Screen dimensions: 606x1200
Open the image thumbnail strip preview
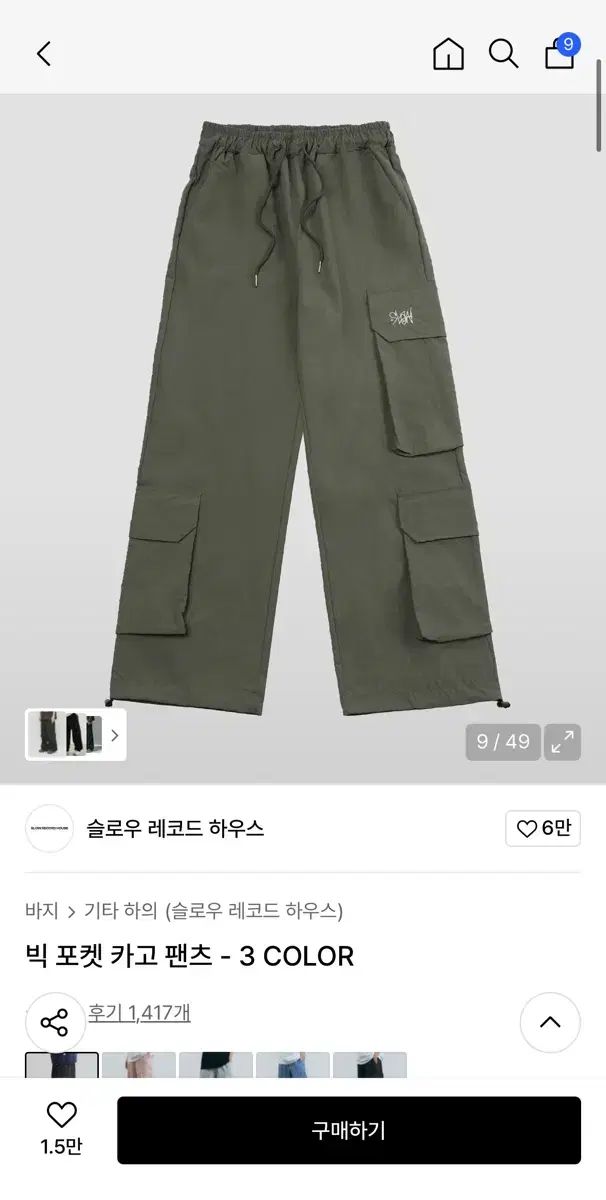tap(75, 735)
